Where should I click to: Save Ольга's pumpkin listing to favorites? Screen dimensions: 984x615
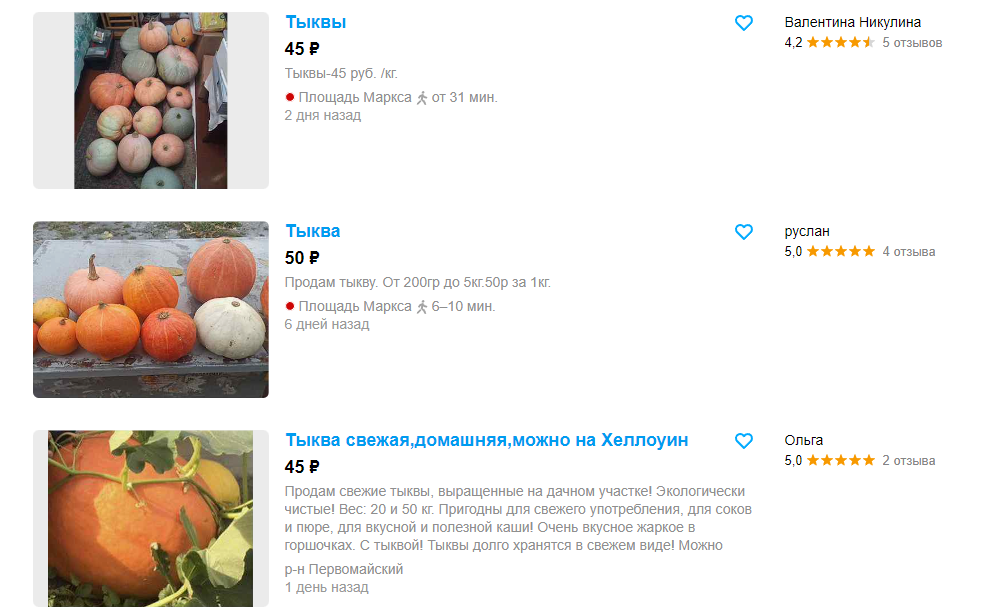coord(743,441)
